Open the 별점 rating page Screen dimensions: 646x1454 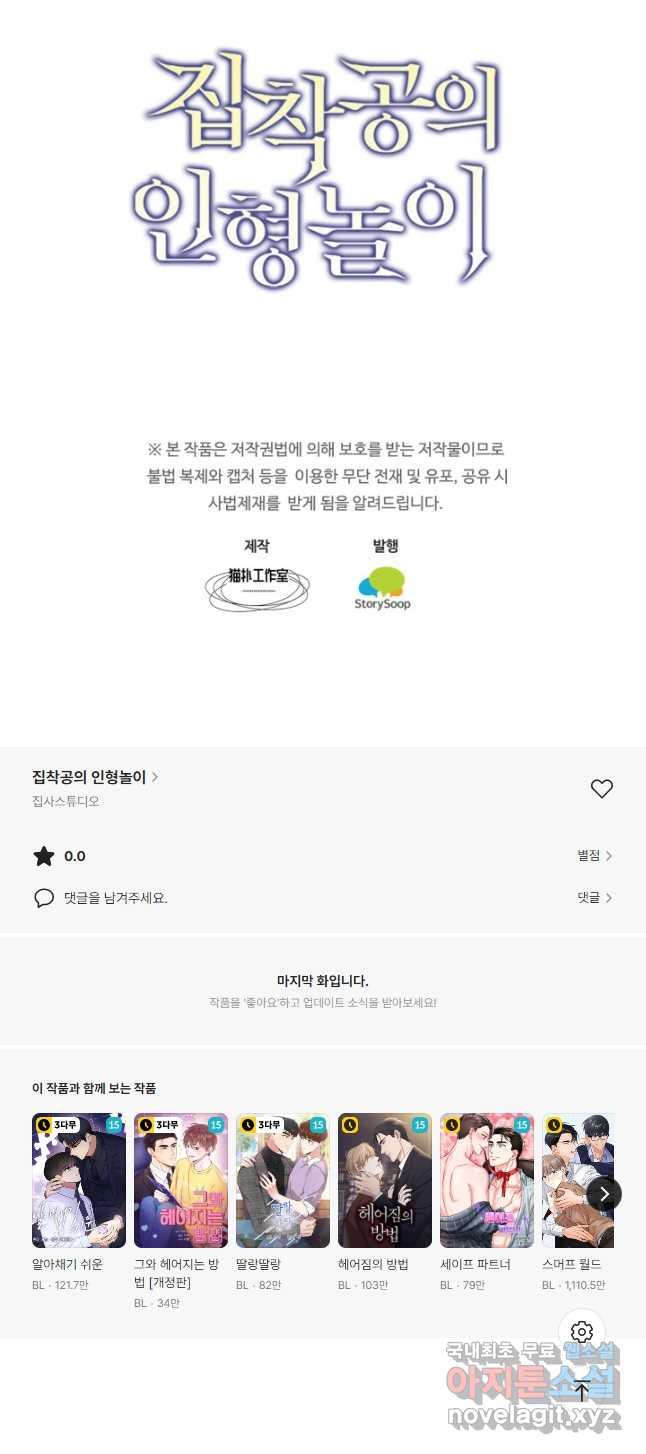(x=594, y=856)
